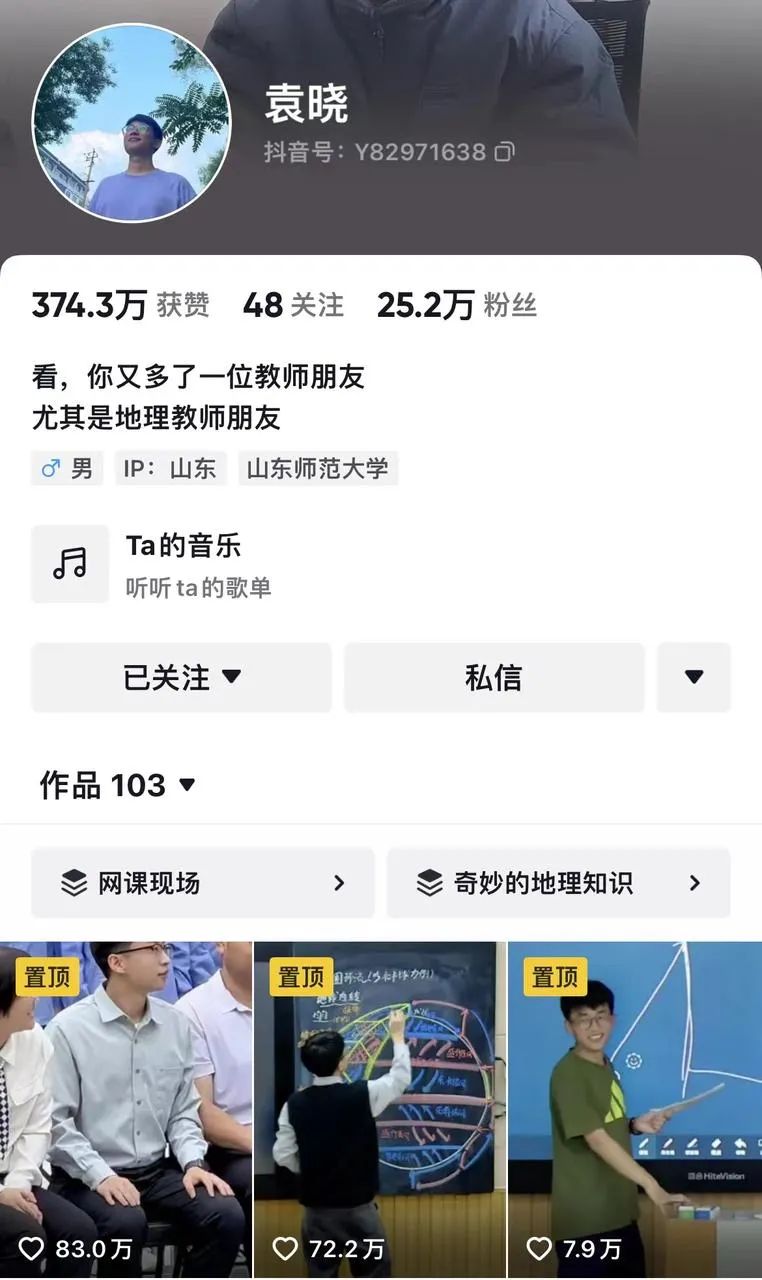Screen dimensions: 762x1280
Task: Open Ta的音乐 via the music note icon
Action: coord(70,563)
